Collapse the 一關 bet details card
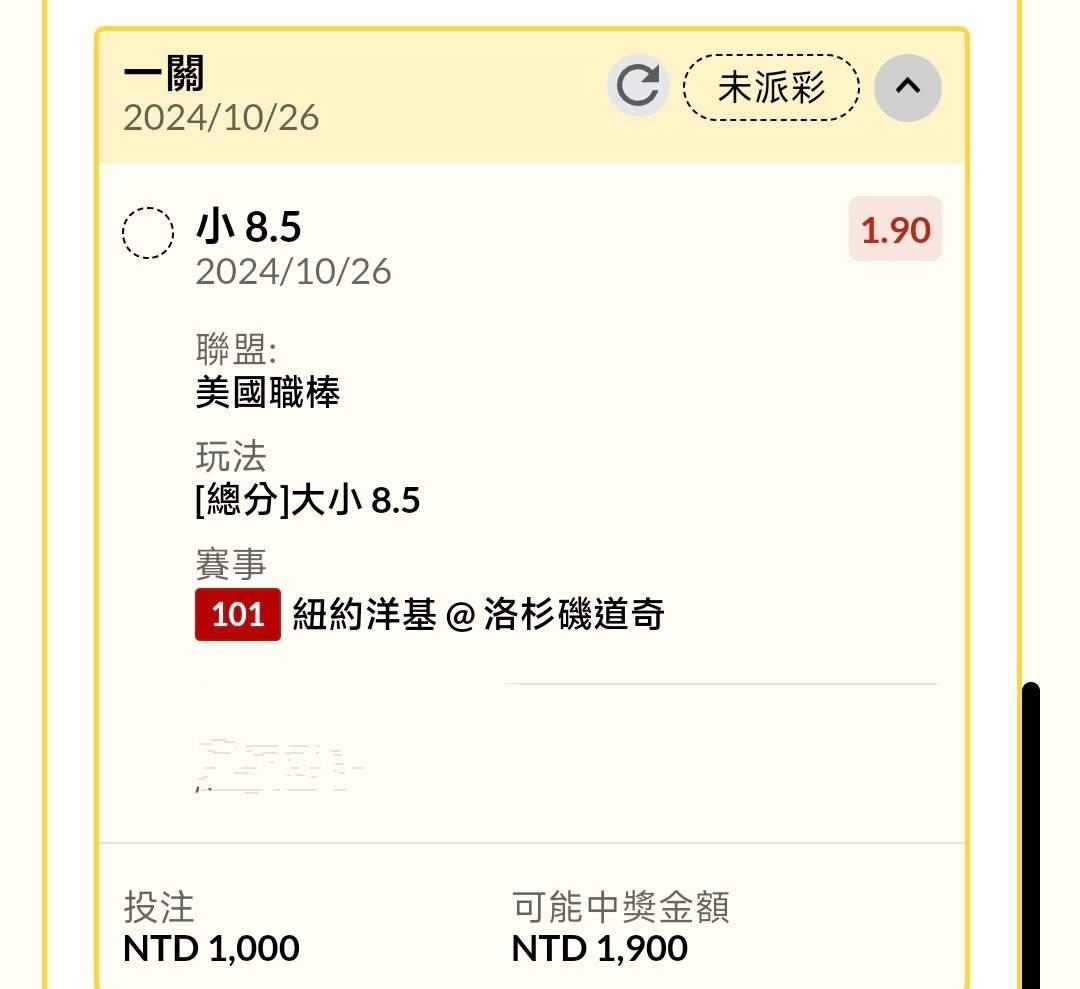Screen dimensions: 1080x989 (907, 87)
